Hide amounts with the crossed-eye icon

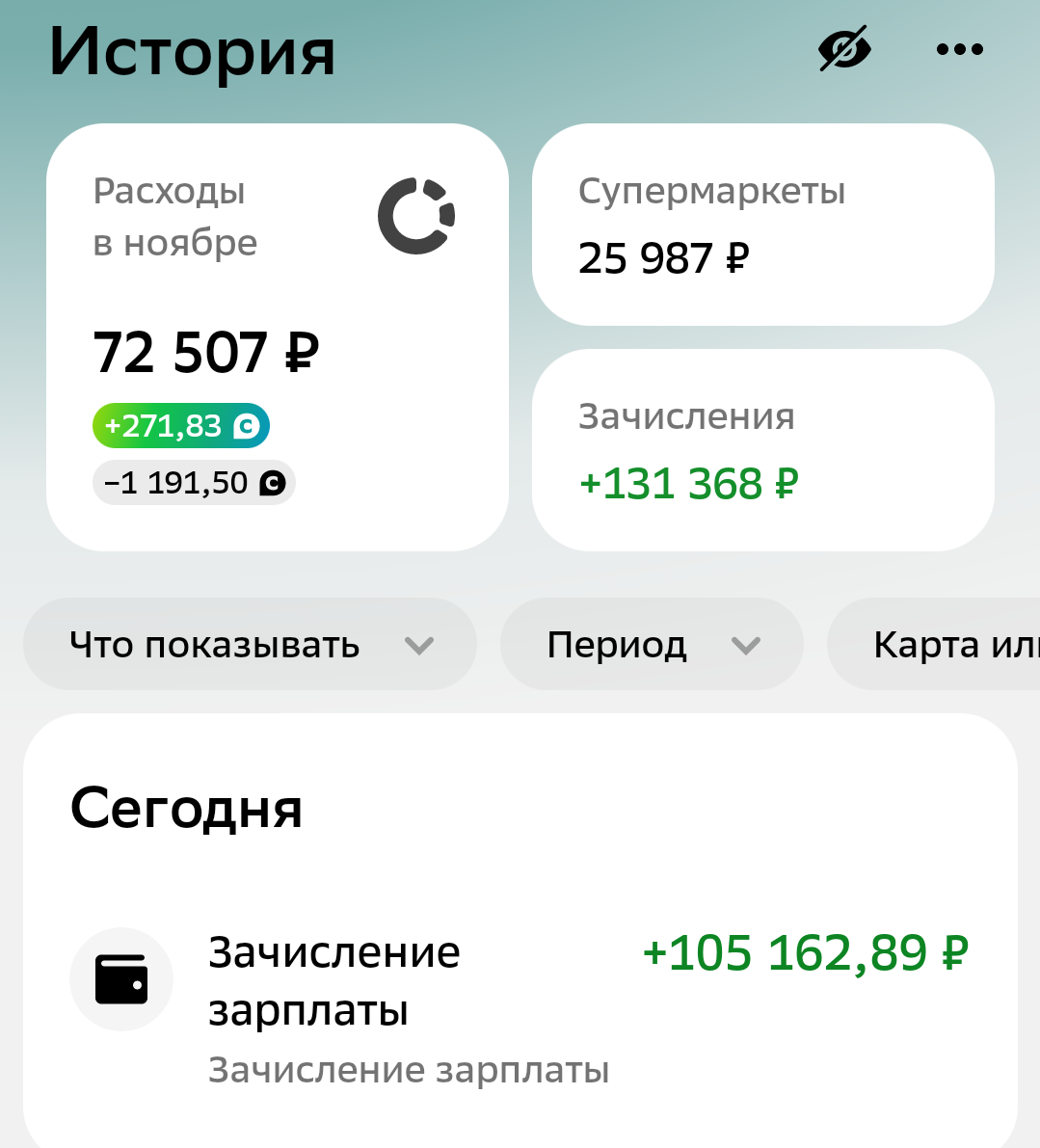pos(844,49)
